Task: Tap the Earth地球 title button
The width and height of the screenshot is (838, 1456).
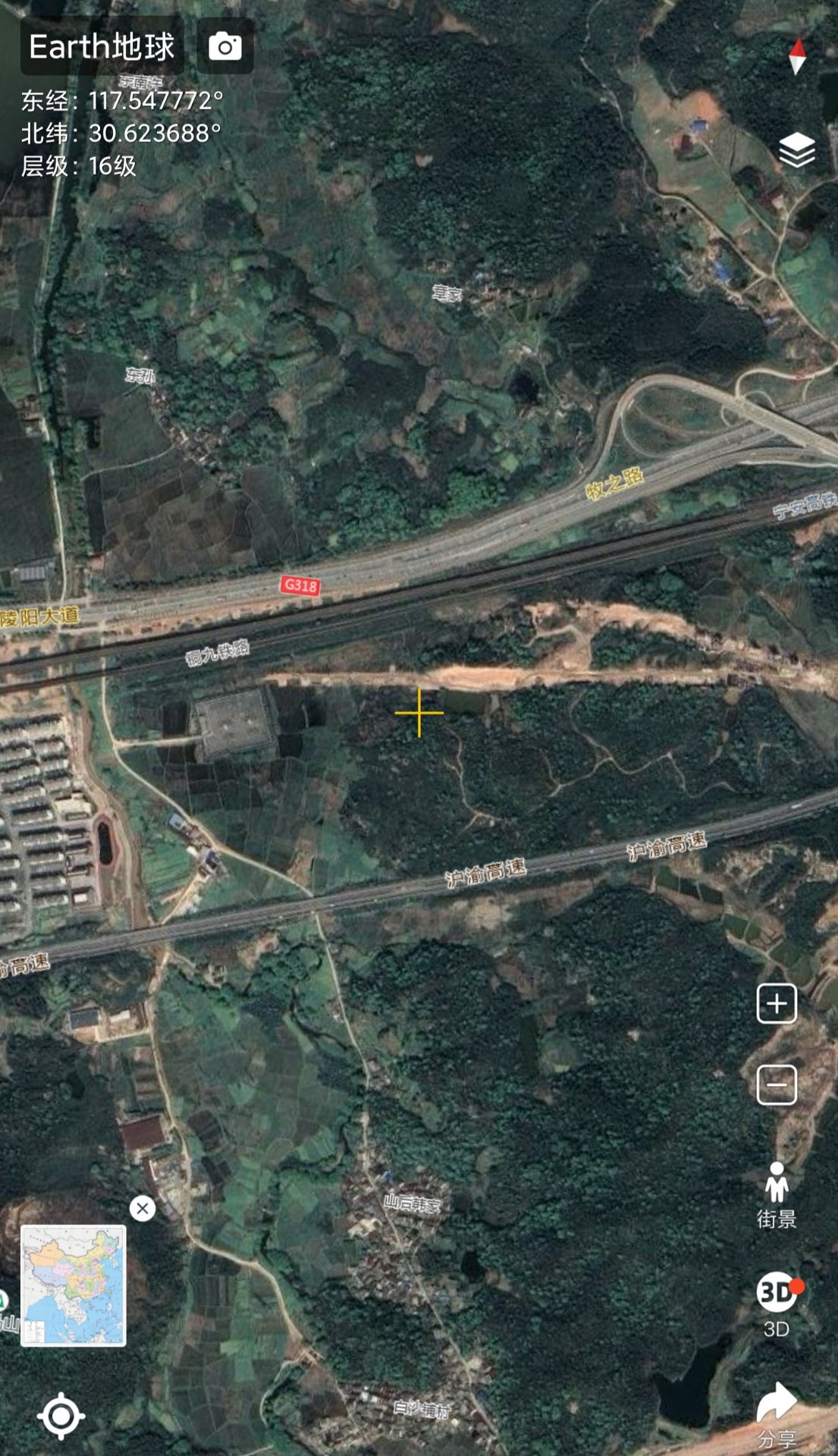Action: (102, 47)
